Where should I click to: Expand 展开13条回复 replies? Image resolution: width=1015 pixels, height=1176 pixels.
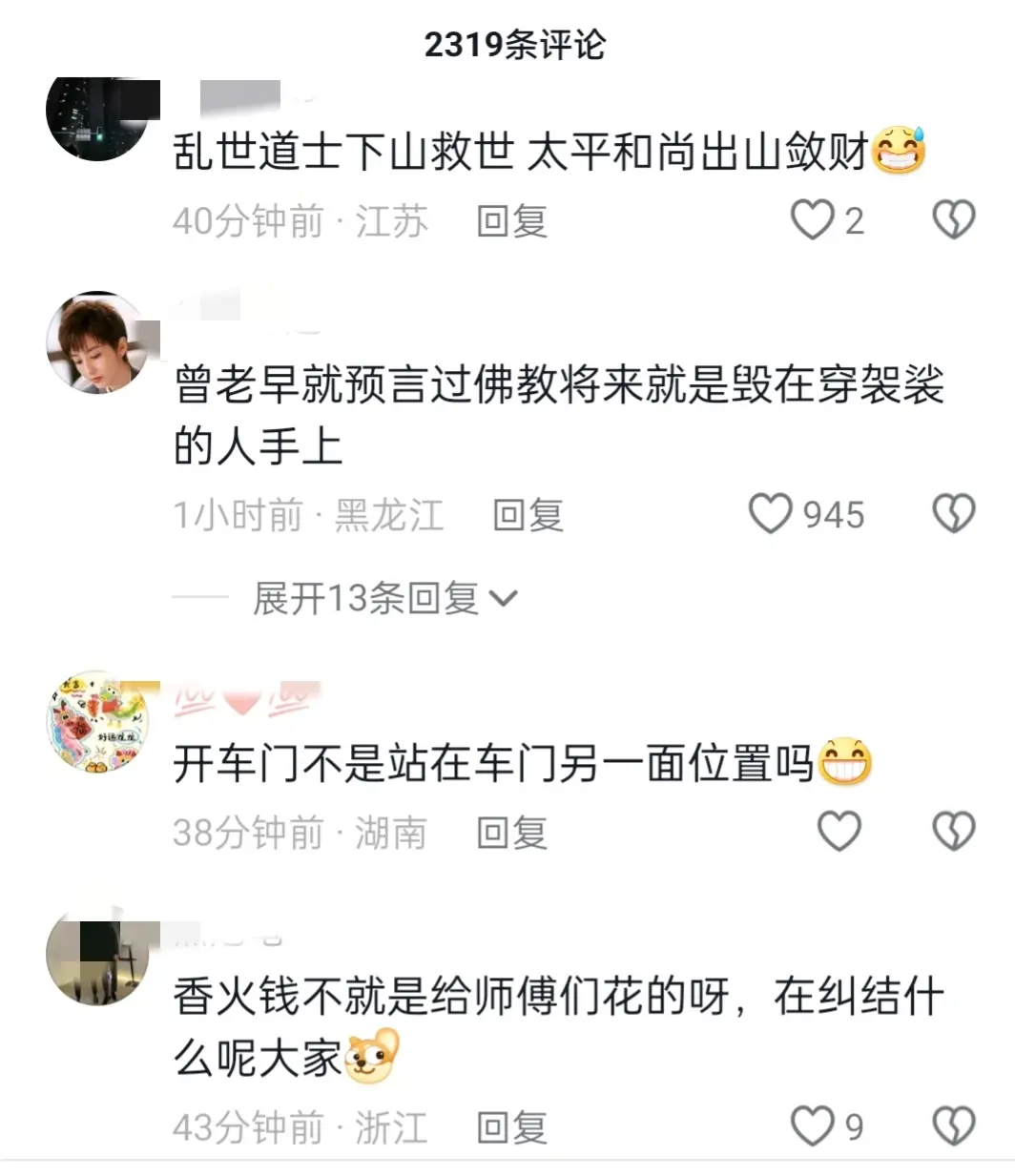[x=383, y=598]
